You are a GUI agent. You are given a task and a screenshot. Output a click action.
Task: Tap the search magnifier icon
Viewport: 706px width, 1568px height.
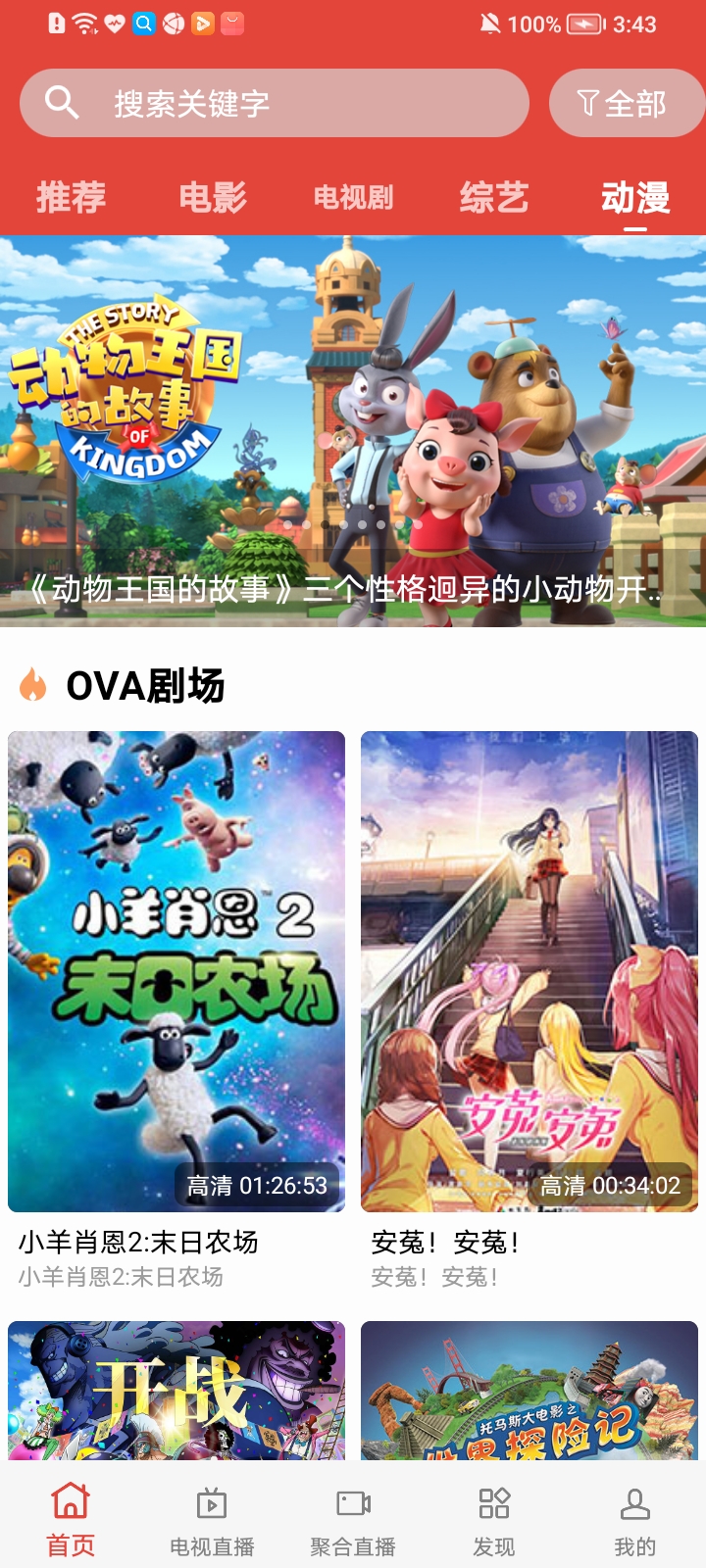[62, 101]
